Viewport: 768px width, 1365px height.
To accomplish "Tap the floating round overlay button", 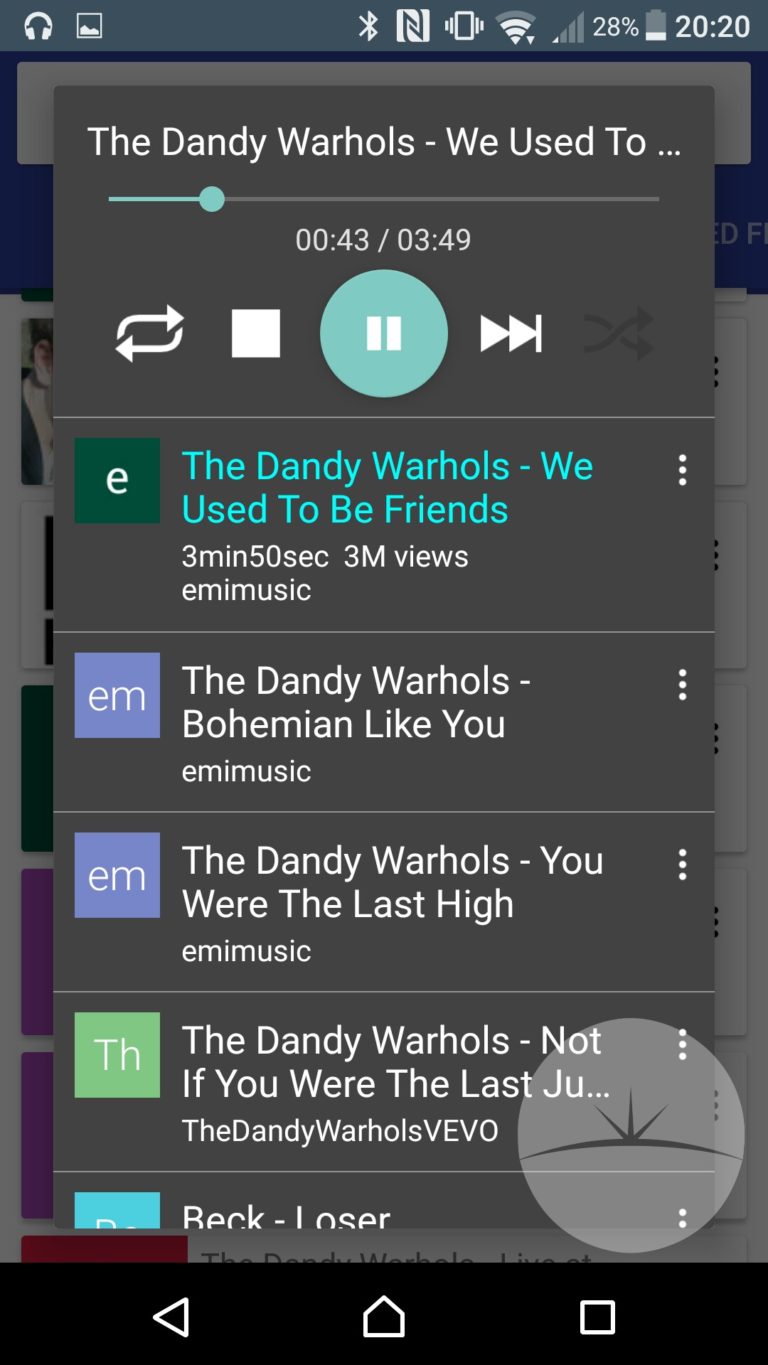I will (631, 1135).
